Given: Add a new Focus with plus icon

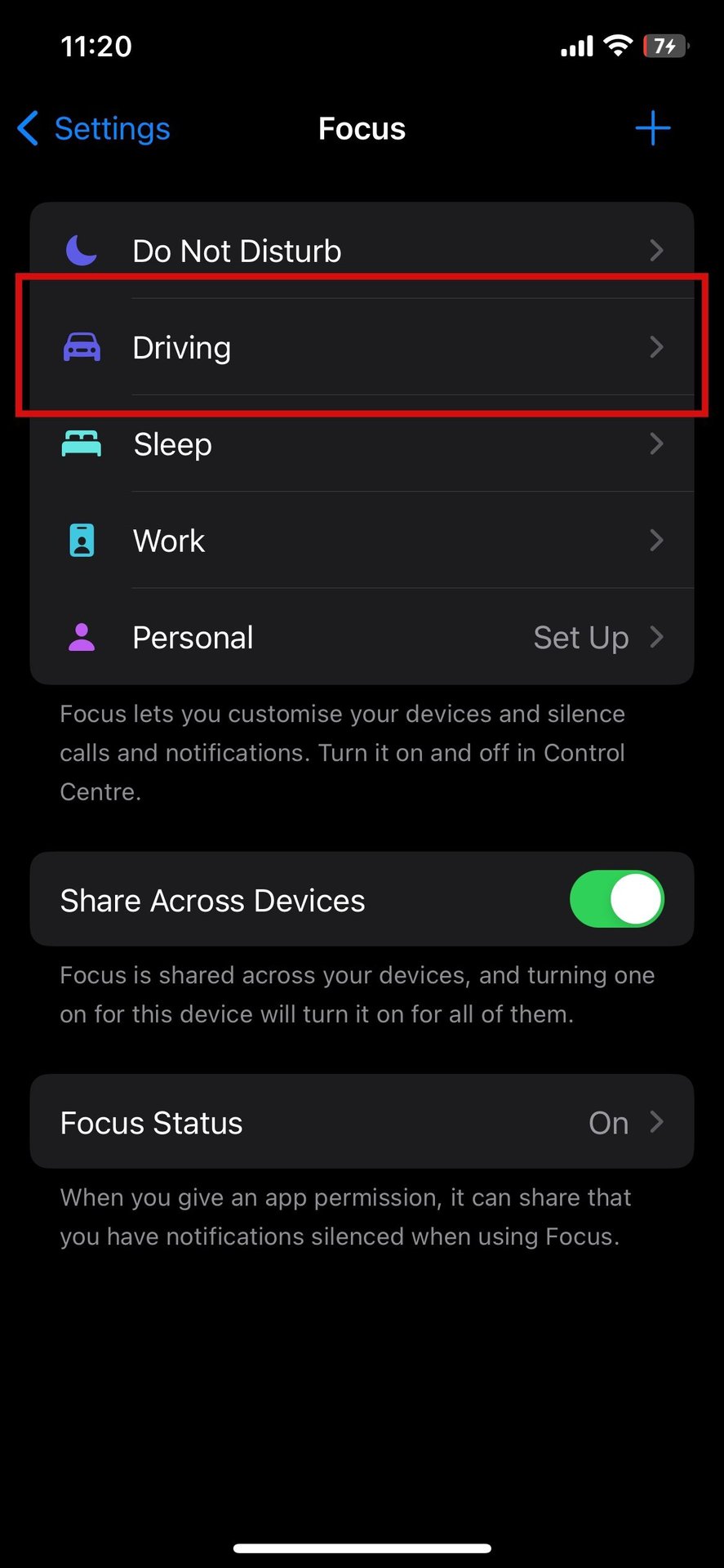Looking at the screenshot, I should click(x=652, y=128).
